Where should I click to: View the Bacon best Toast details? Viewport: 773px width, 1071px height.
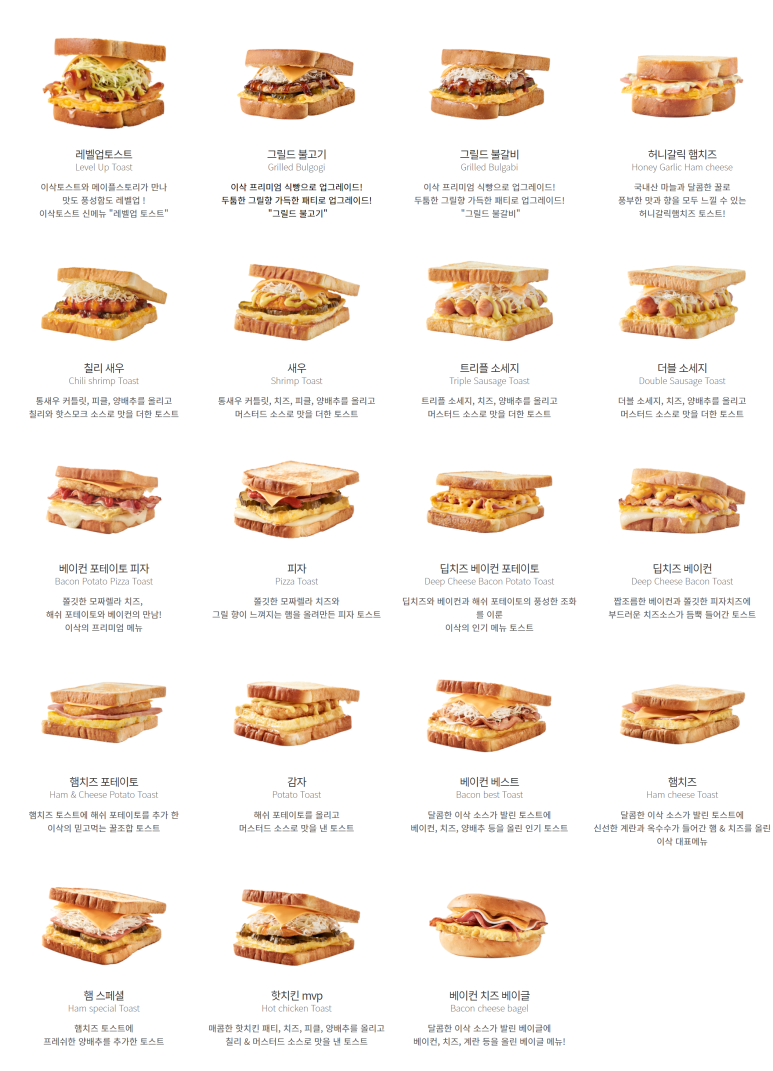489,712
